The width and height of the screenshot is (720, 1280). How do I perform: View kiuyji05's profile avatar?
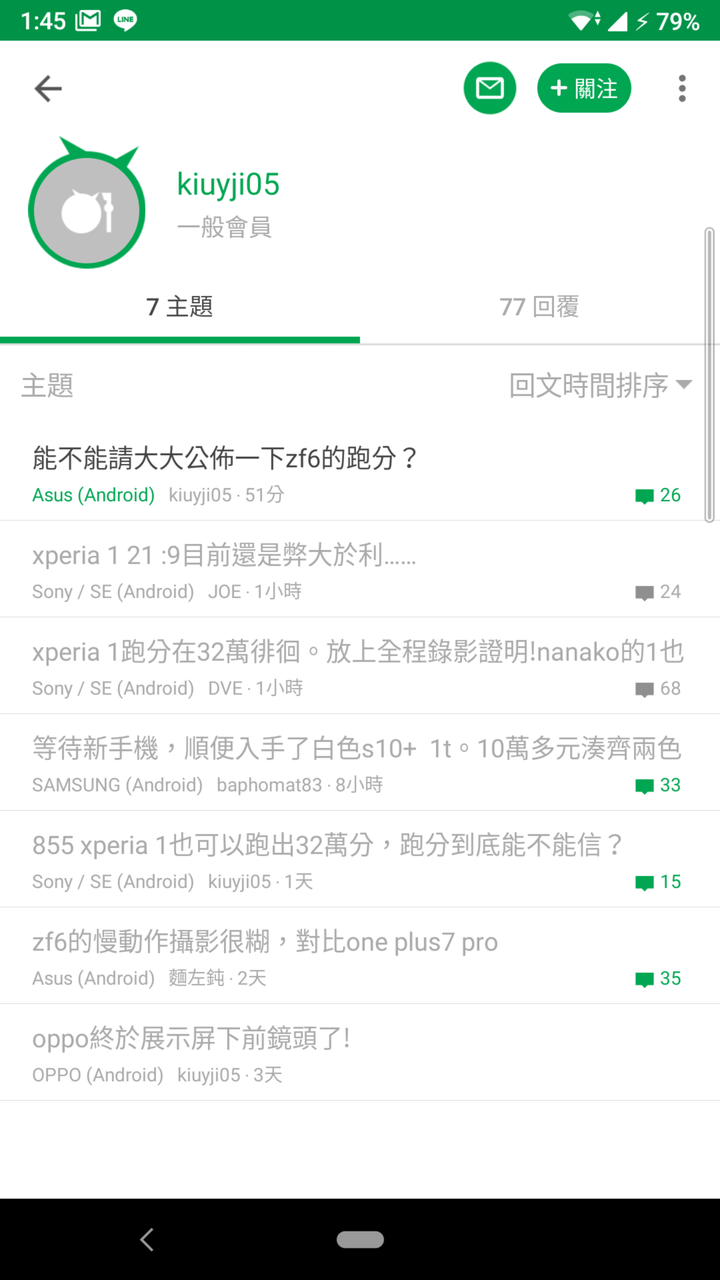pyautogui.click(x=86, y=204)
